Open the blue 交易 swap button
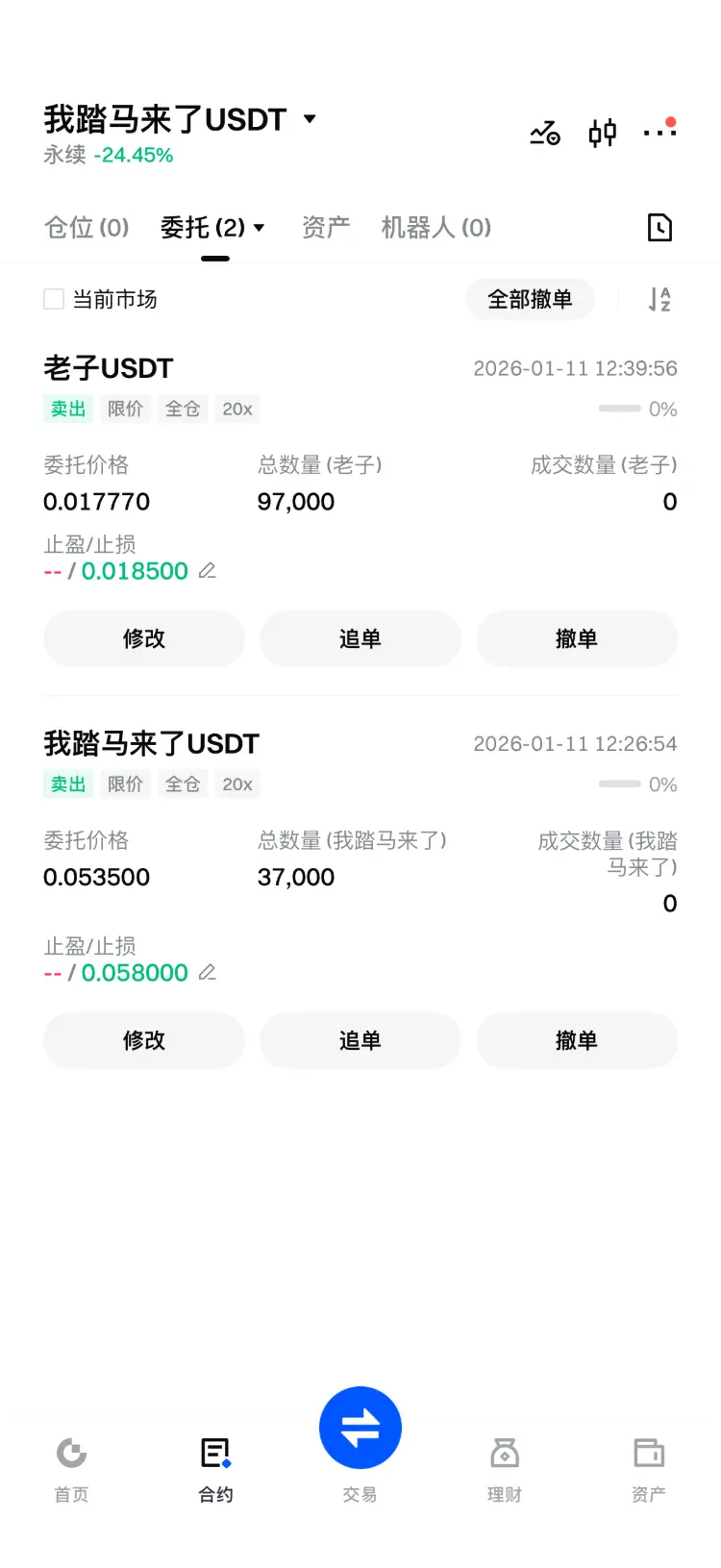721x1568 pixels. point(360,1428)
